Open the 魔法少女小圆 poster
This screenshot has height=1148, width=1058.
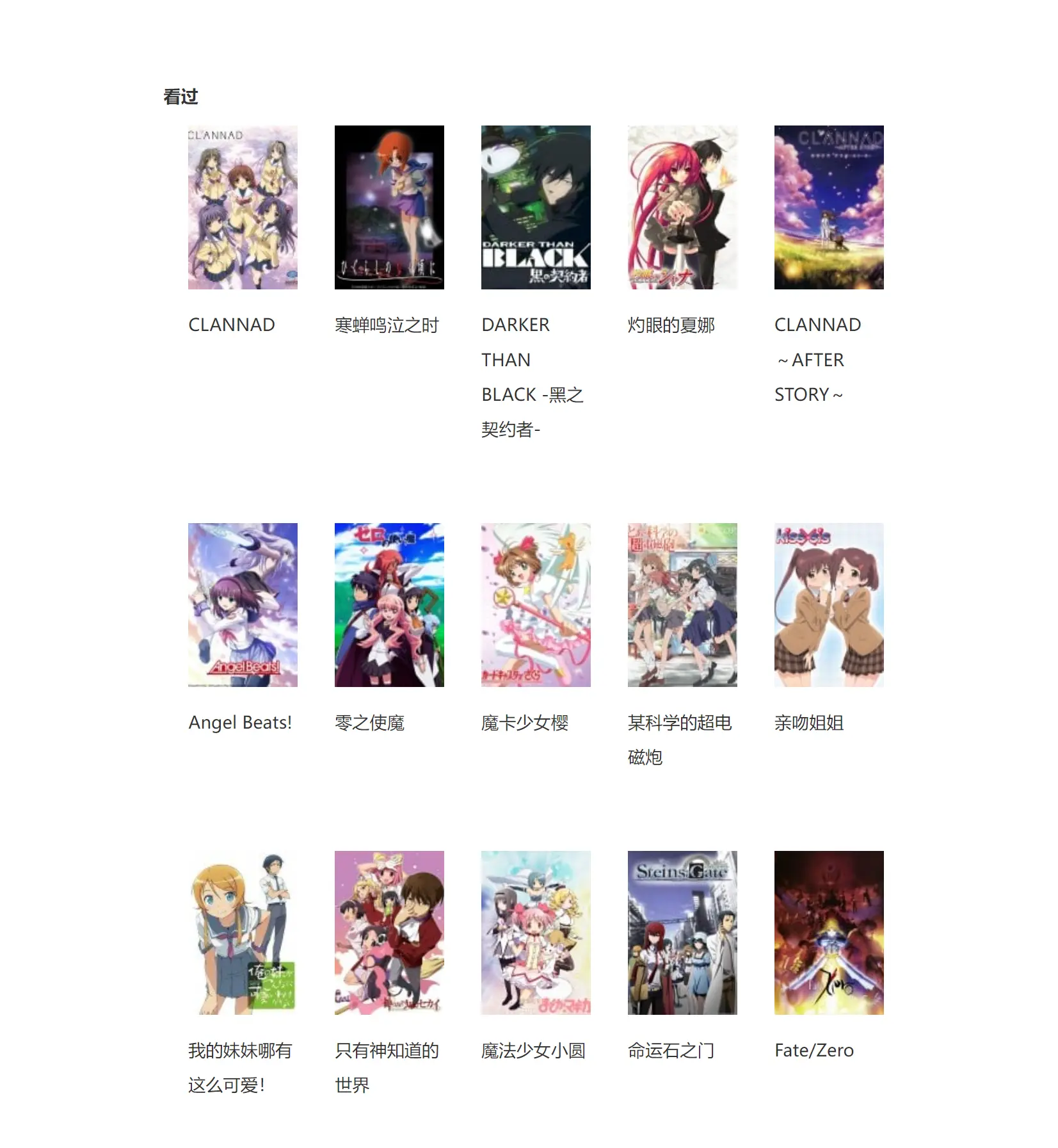tap(536, 933)
